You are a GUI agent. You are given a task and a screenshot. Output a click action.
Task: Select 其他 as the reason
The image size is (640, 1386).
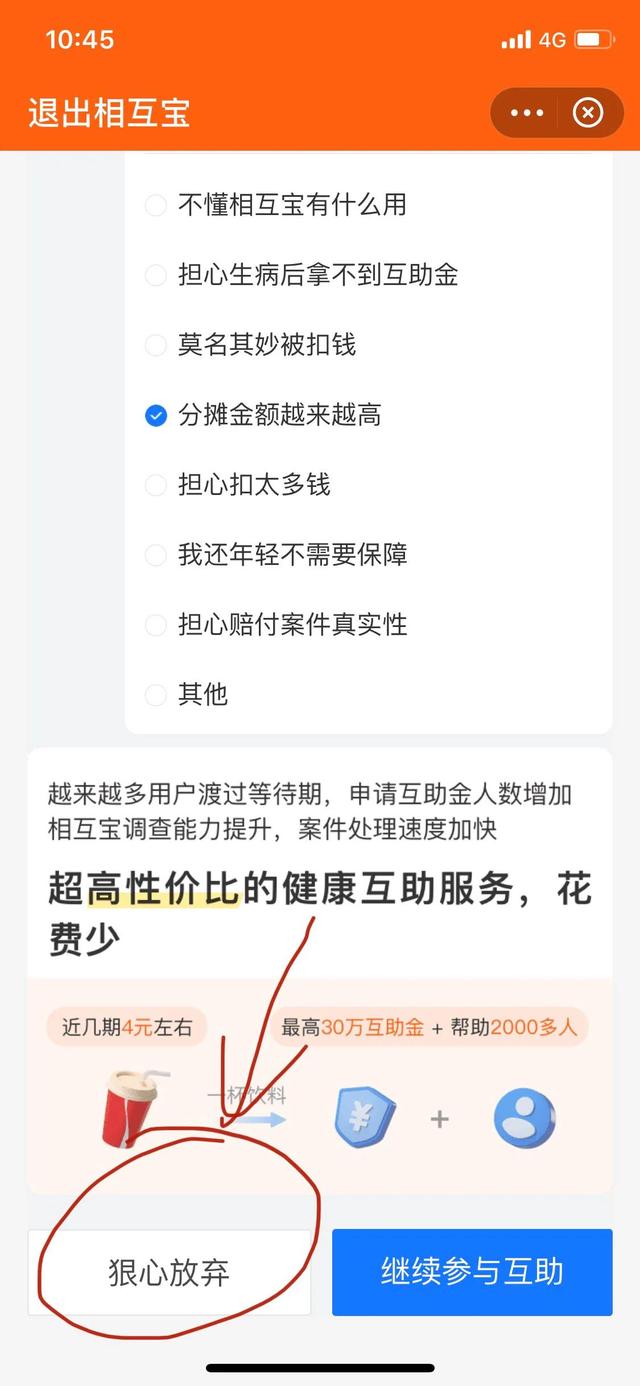click(186, 694)
